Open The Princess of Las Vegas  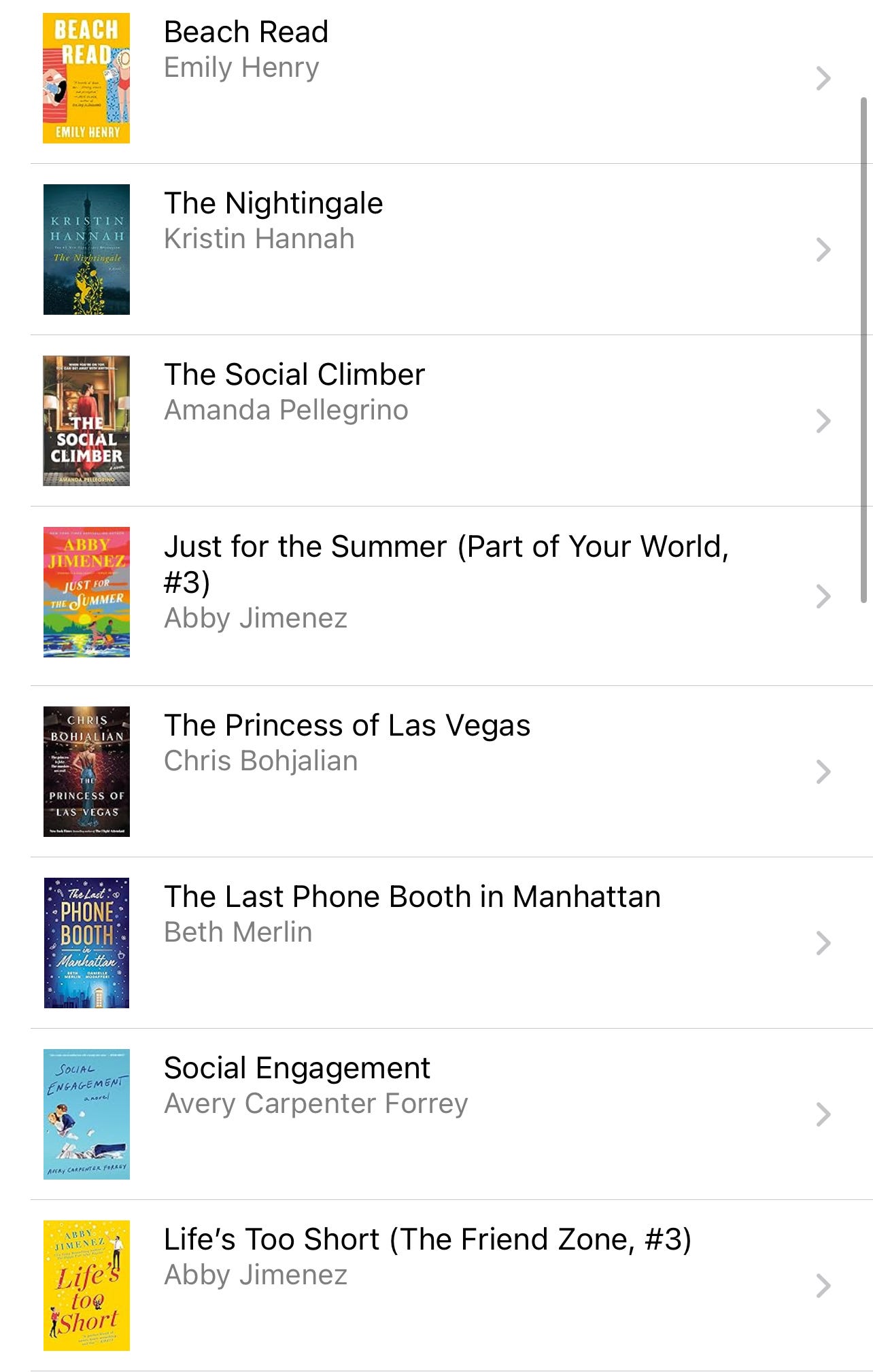tap(435, 772)
